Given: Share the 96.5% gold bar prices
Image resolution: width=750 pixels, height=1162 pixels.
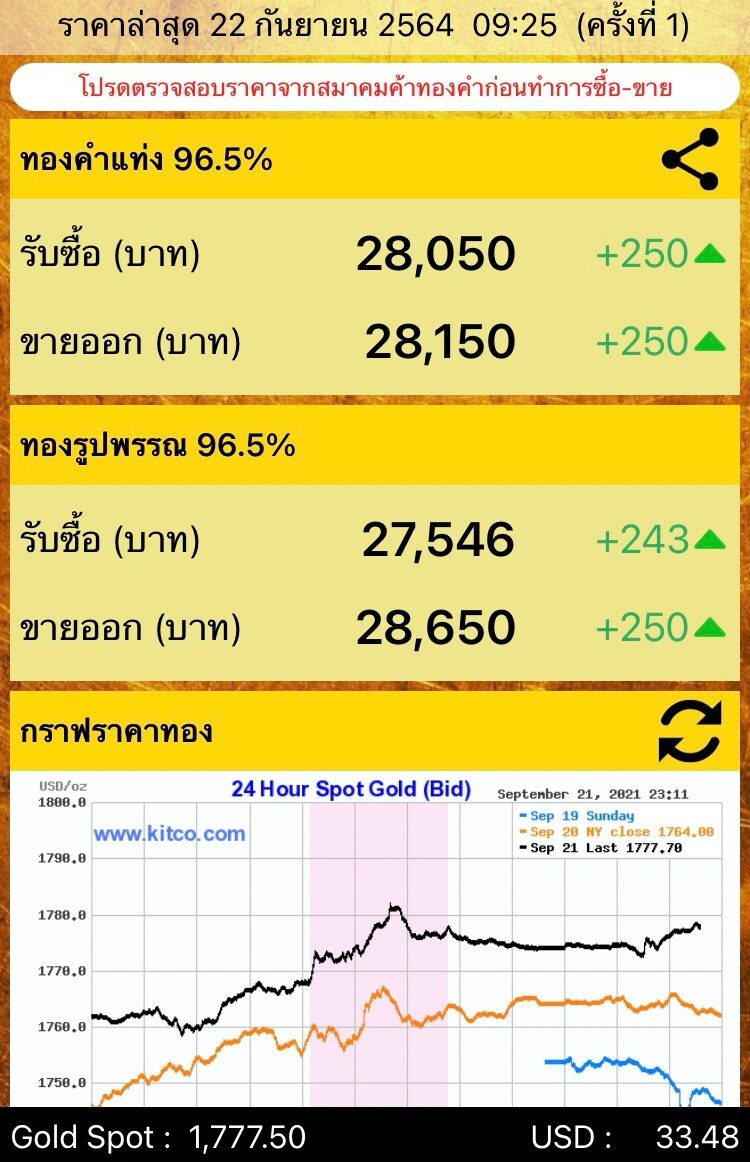Looking at the screenshot, I should coord(690,159).
